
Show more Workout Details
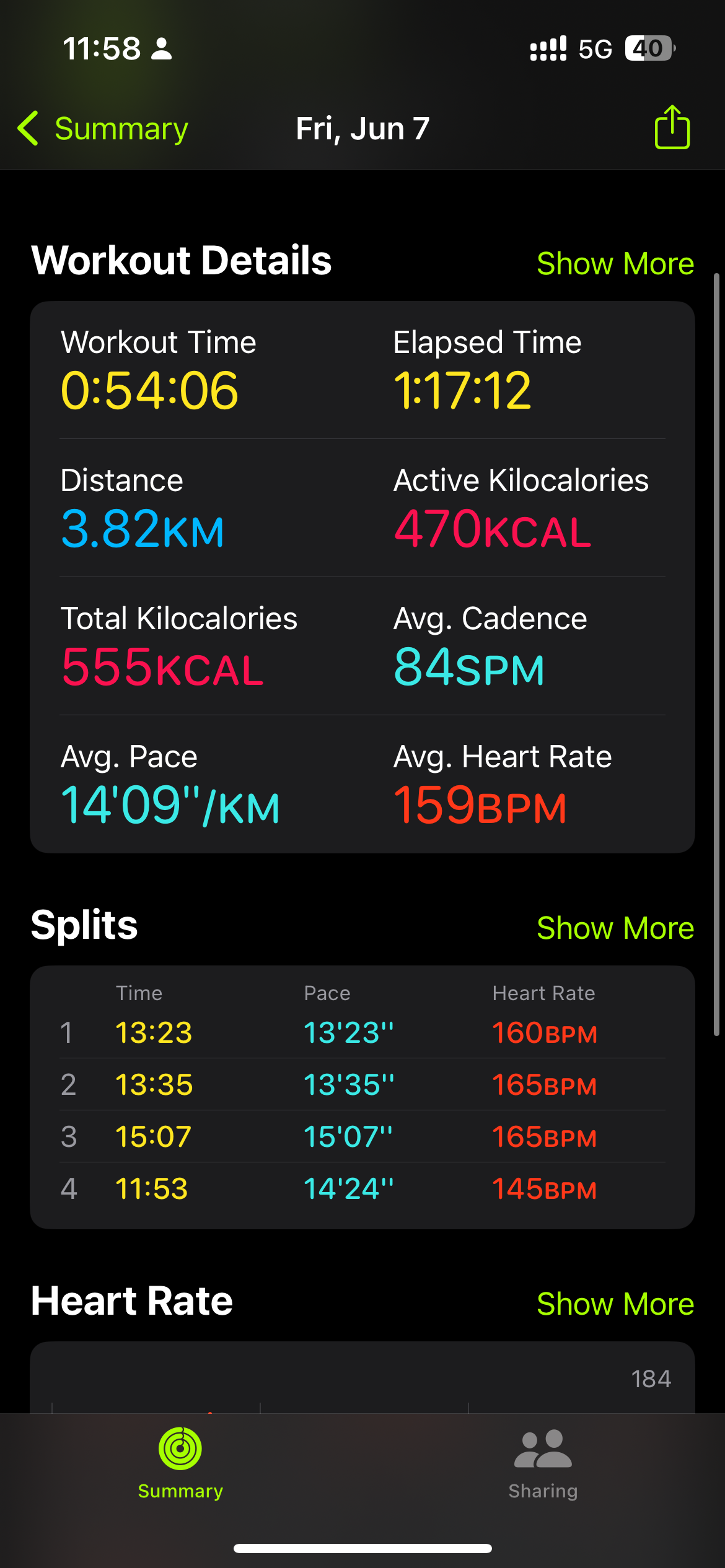(615, 264)
